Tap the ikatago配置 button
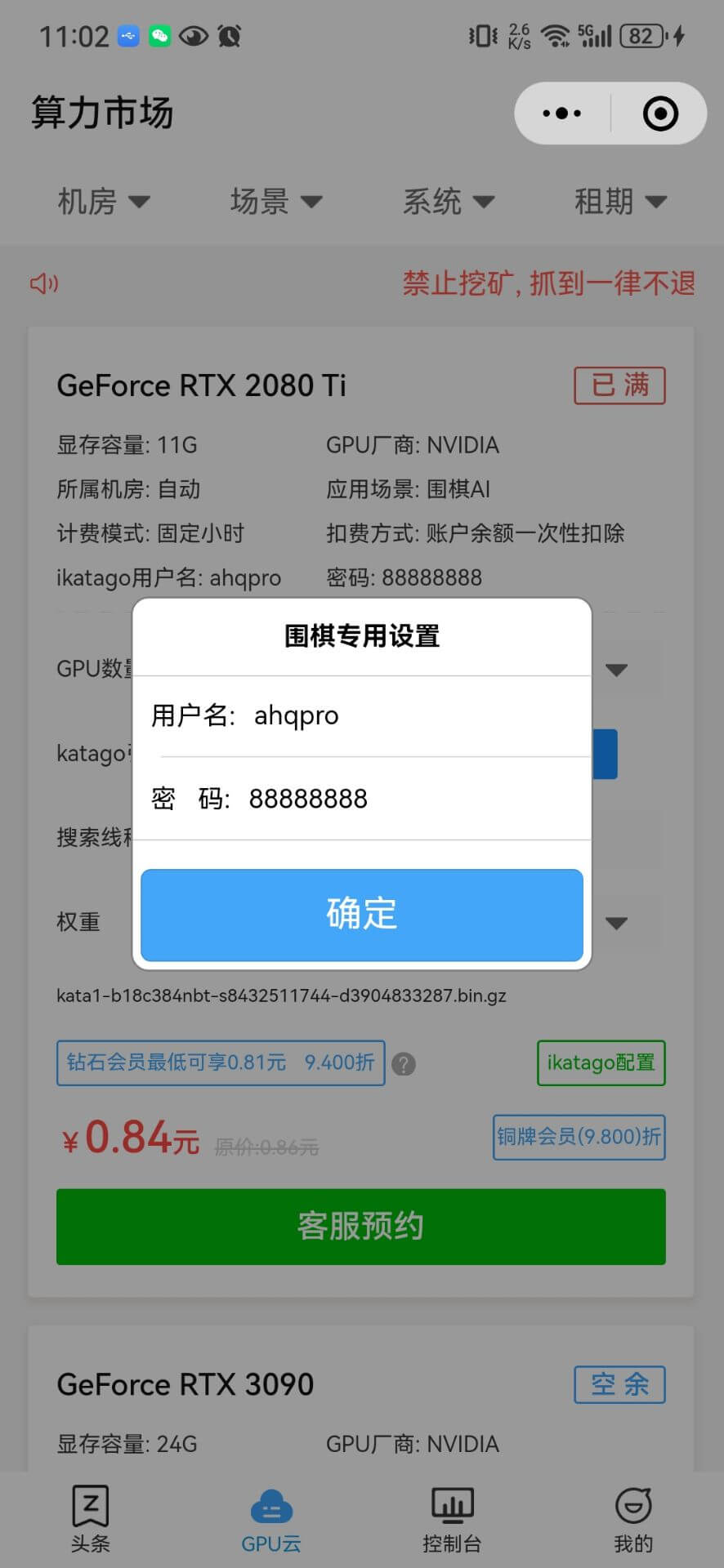 601,1062
